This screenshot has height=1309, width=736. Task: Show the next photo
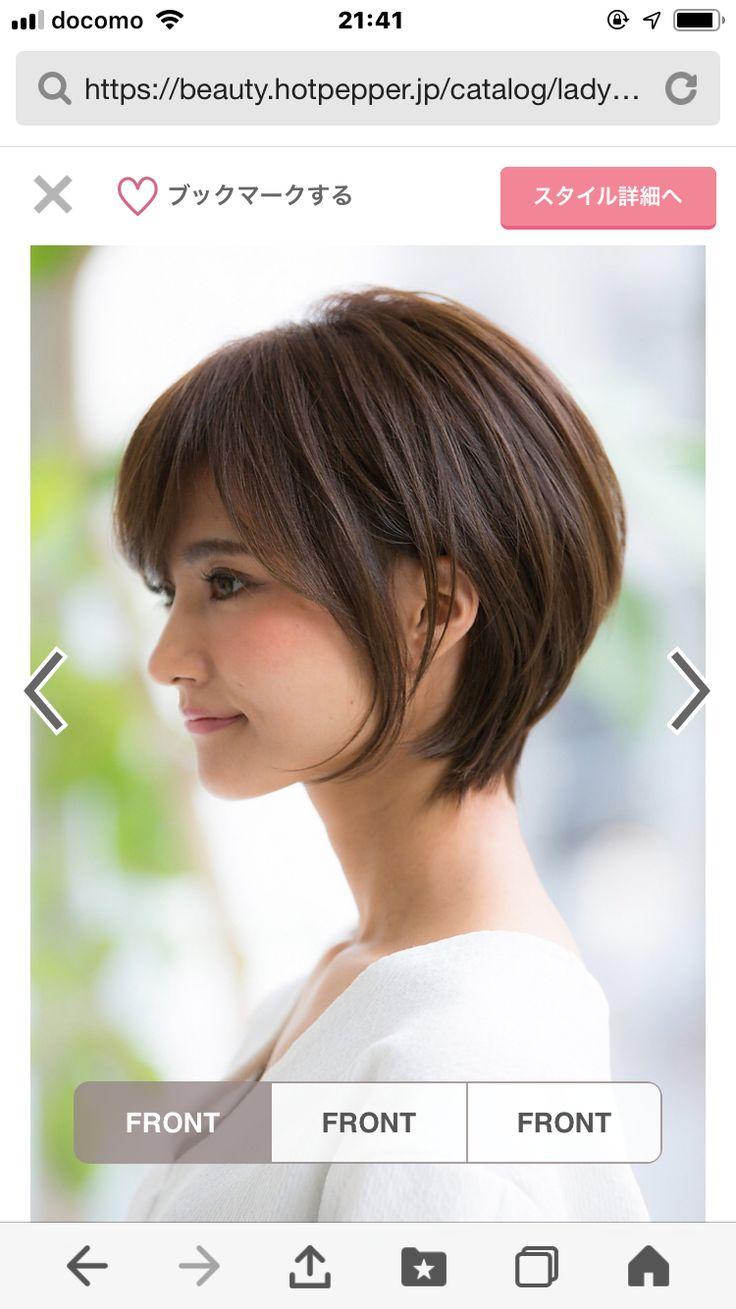click(688, 690)
